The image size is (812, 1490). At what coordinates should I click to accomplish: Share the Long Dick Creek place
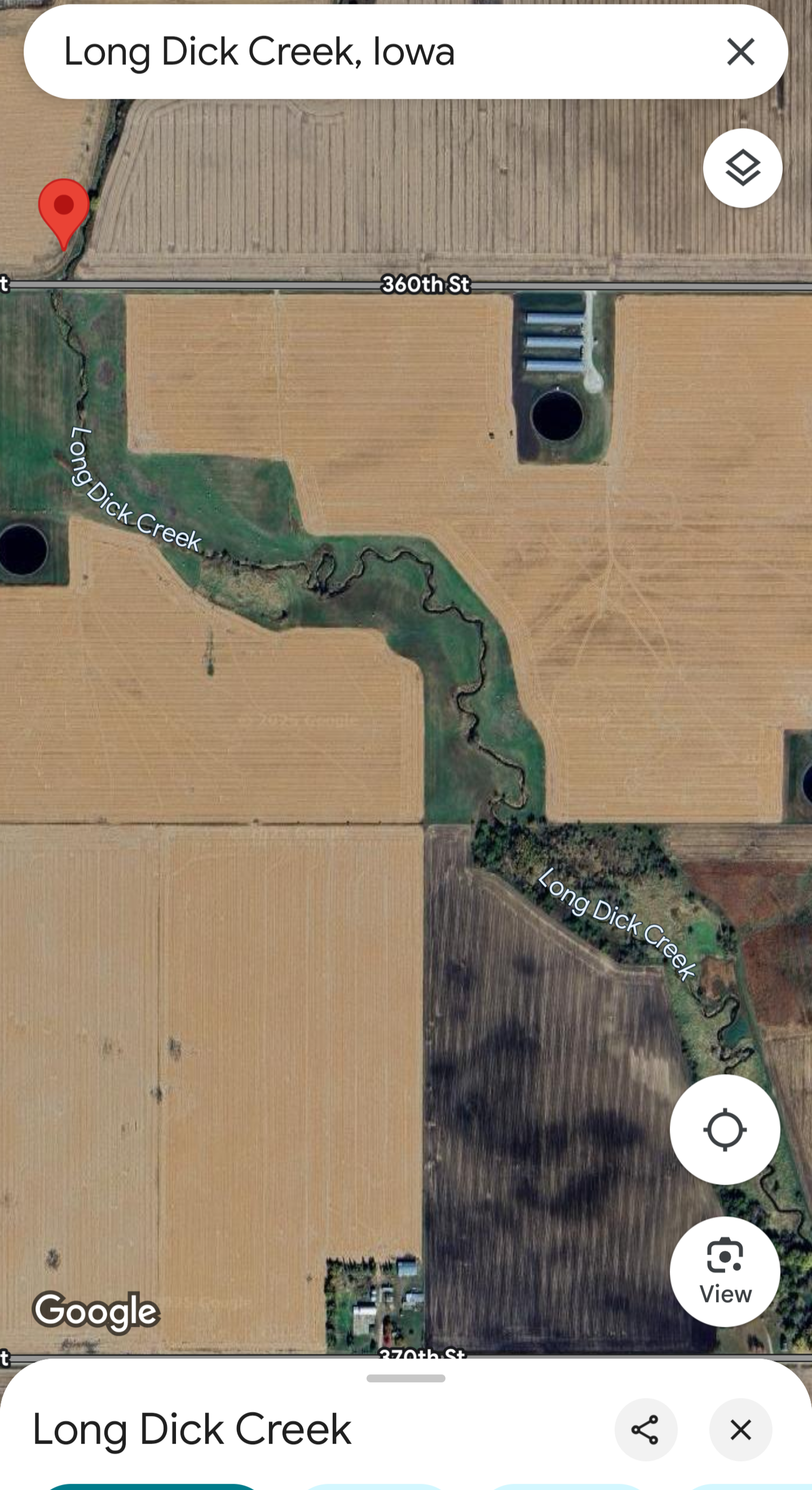[646, 1430]
